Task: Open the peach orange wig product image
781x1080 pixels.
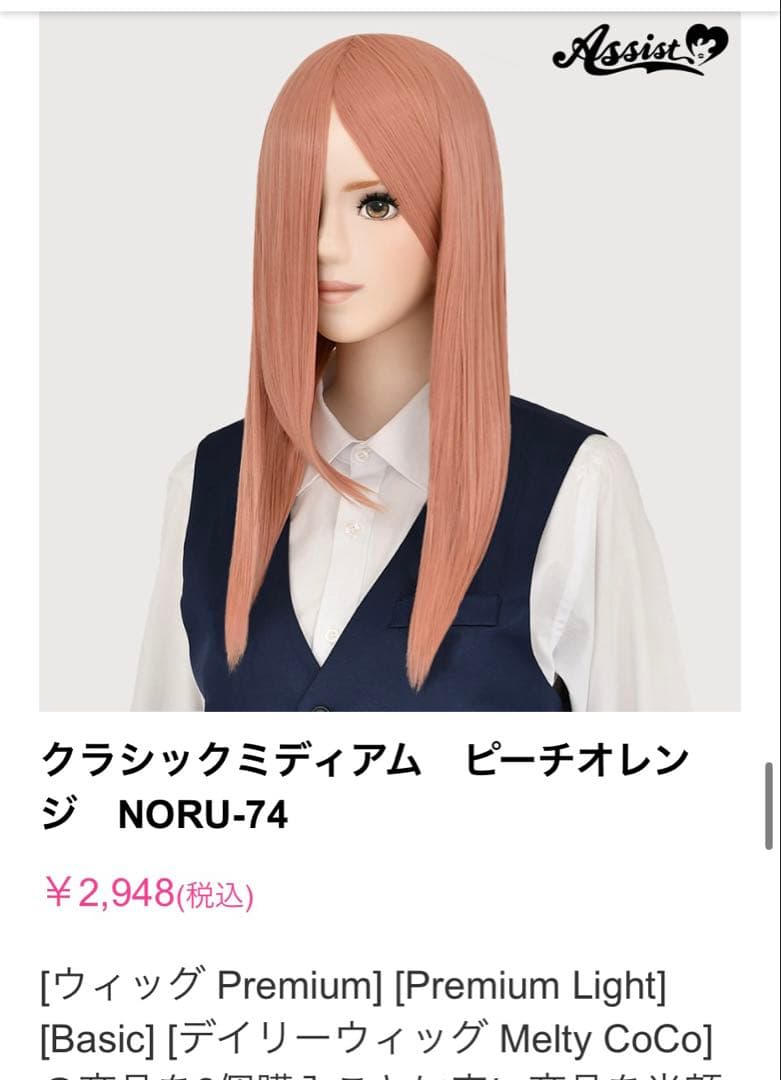Action: [390, 360]
